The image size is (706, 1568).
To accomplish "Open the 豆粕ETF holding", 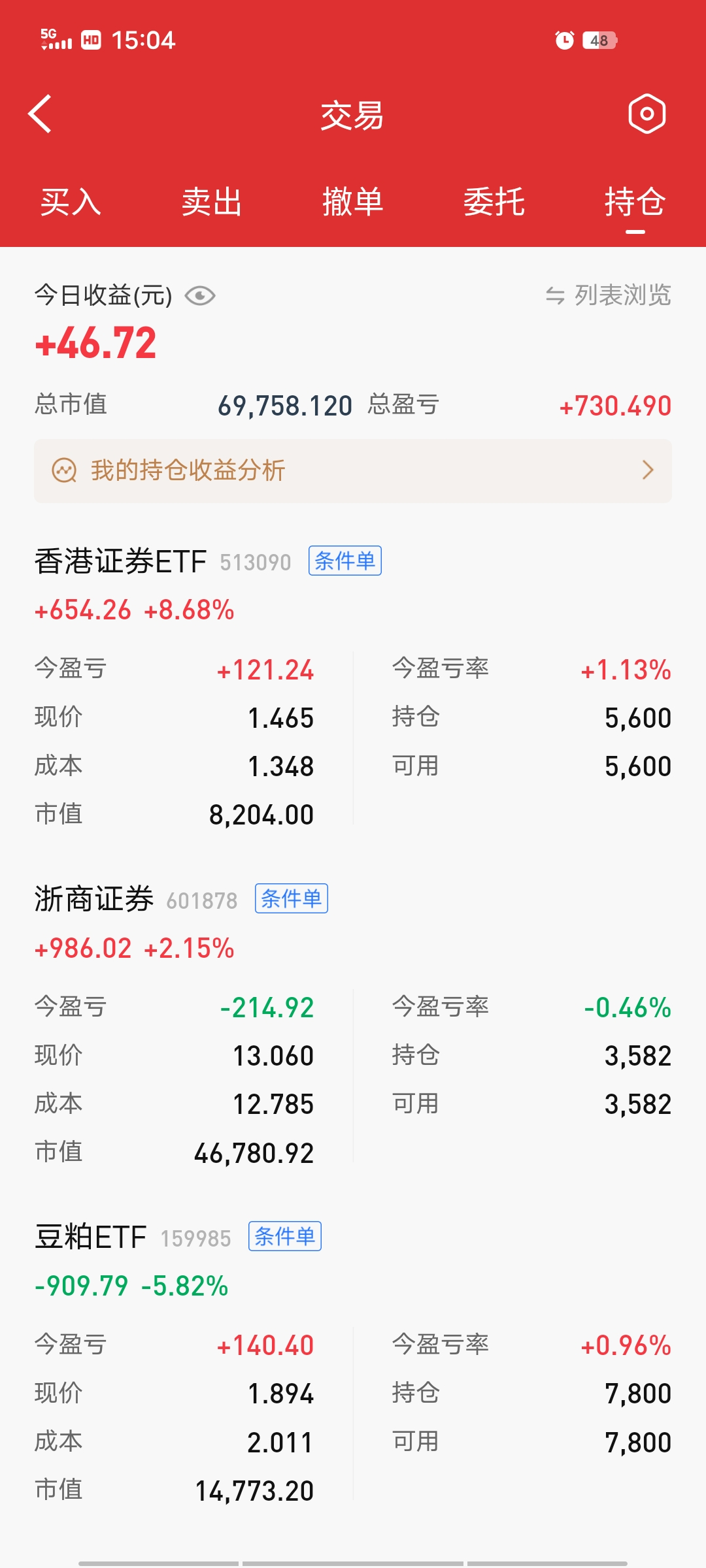I will [91, 1237].
